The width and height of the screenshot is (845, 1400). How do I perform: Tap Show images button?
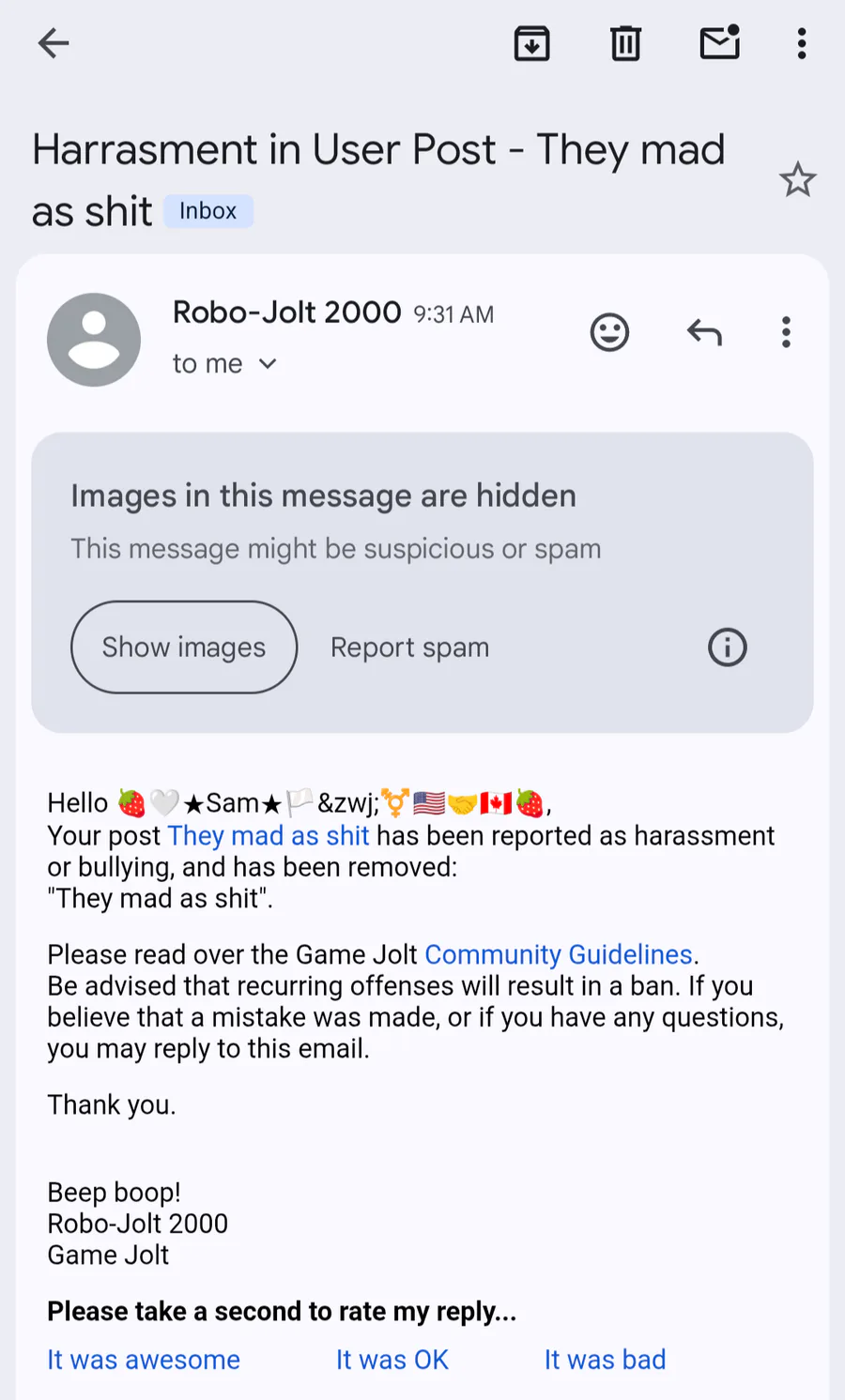pyautogui.click(x=184, y=647)
